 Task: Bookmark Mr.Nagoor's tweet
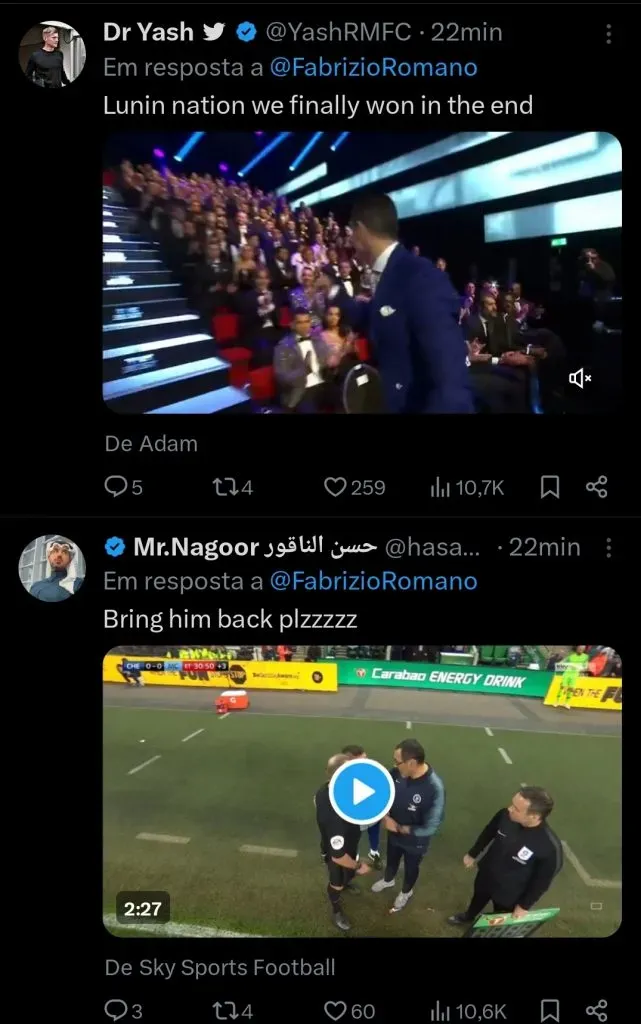point(550,1010)
